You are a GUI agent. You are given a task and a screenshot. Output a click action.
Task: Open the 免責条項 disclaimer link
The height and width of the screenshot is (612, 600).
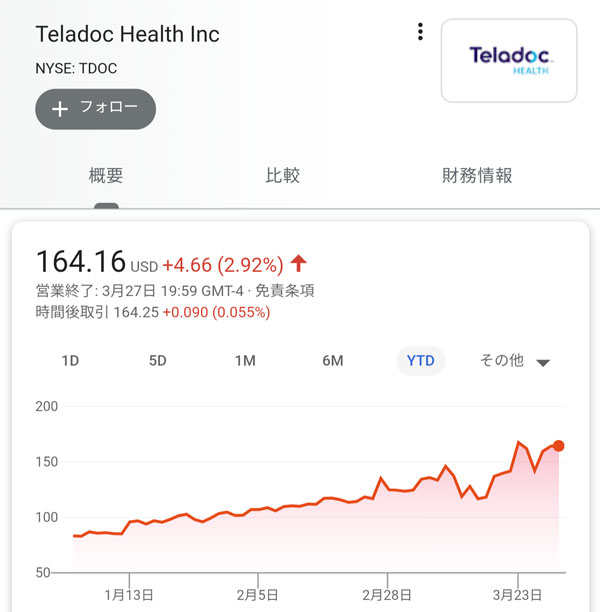click(285, 291)
